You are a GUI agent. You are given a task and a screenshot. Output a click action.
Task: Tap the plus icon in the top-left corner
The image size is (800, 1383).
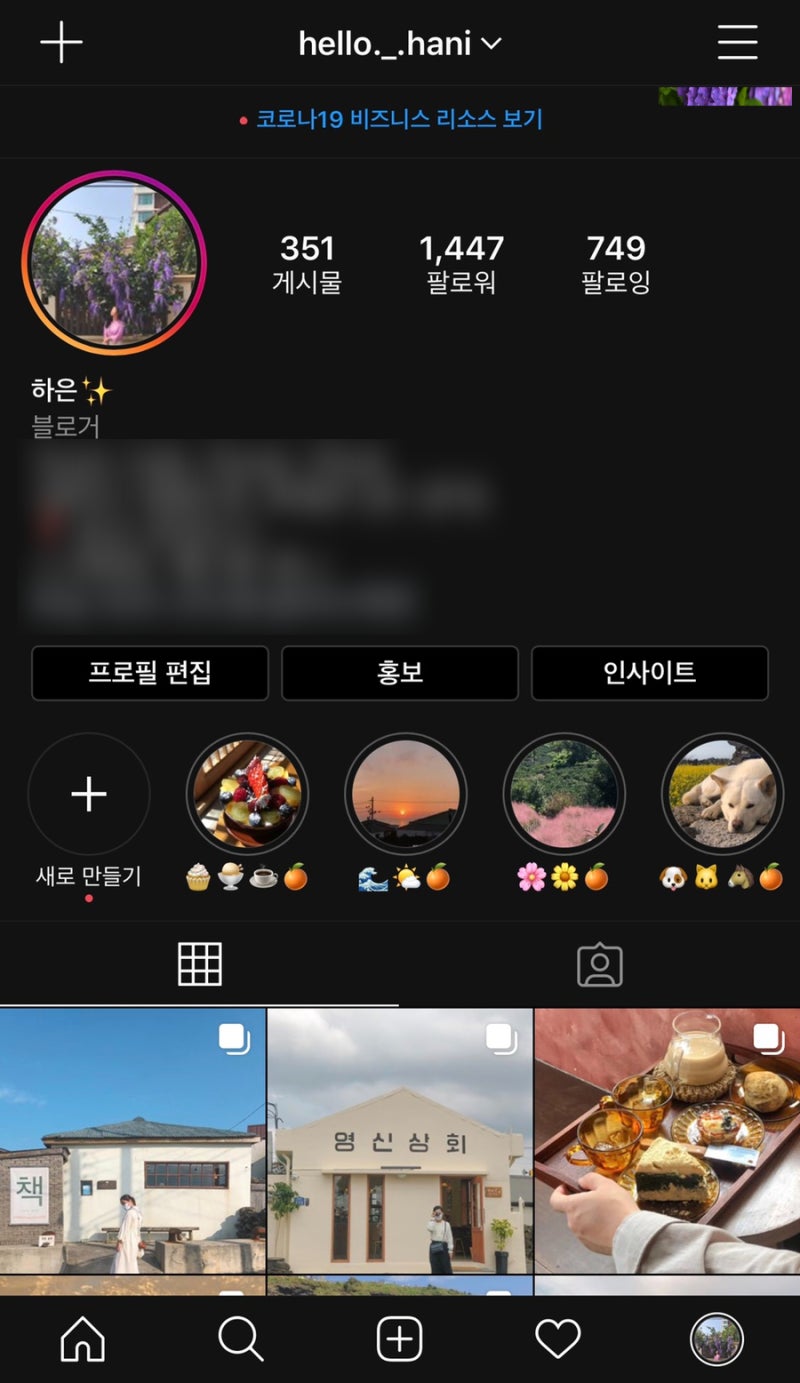pos(62,44)
